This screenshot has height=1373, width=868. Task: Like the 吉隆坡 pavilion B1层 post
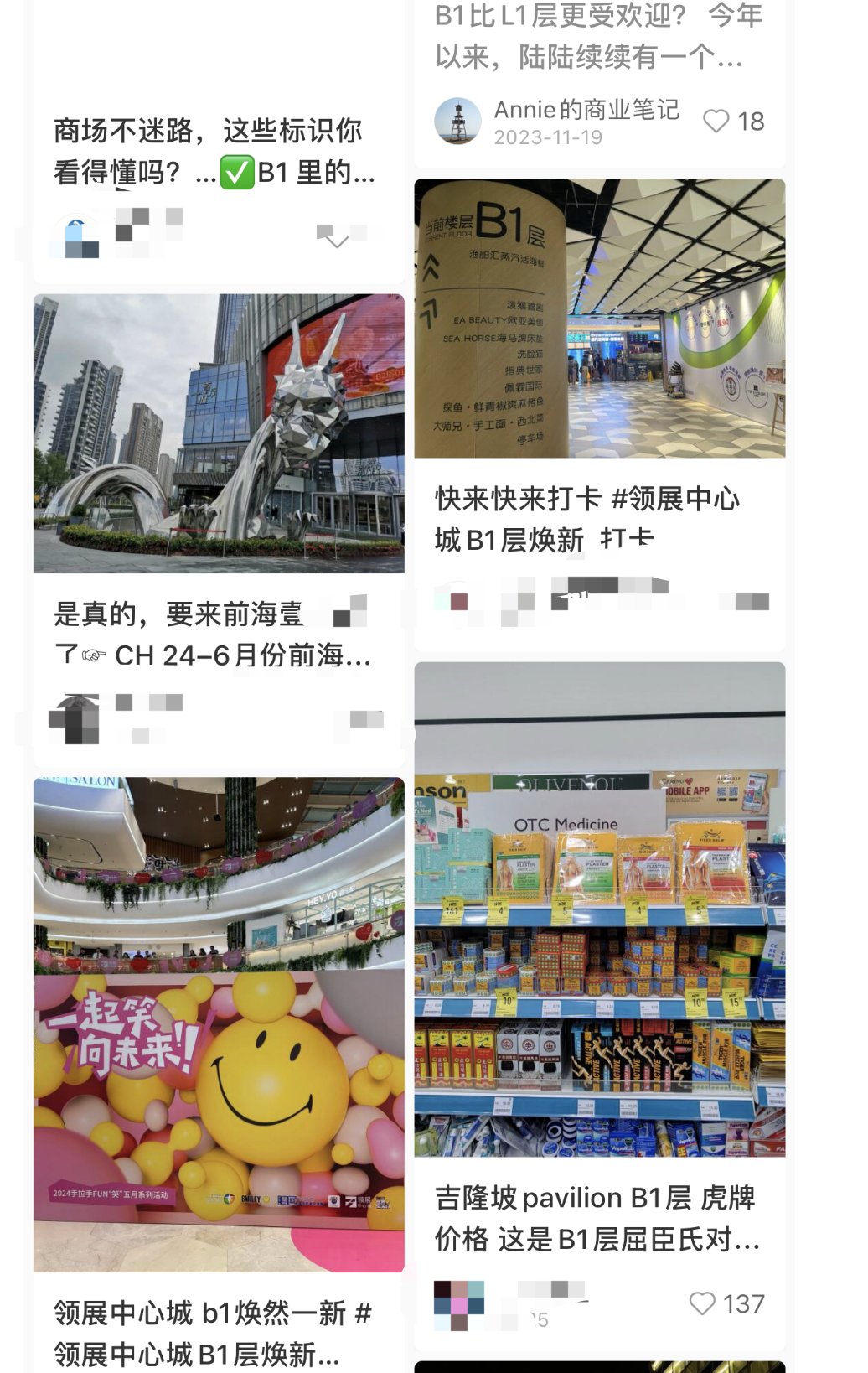702,1303
